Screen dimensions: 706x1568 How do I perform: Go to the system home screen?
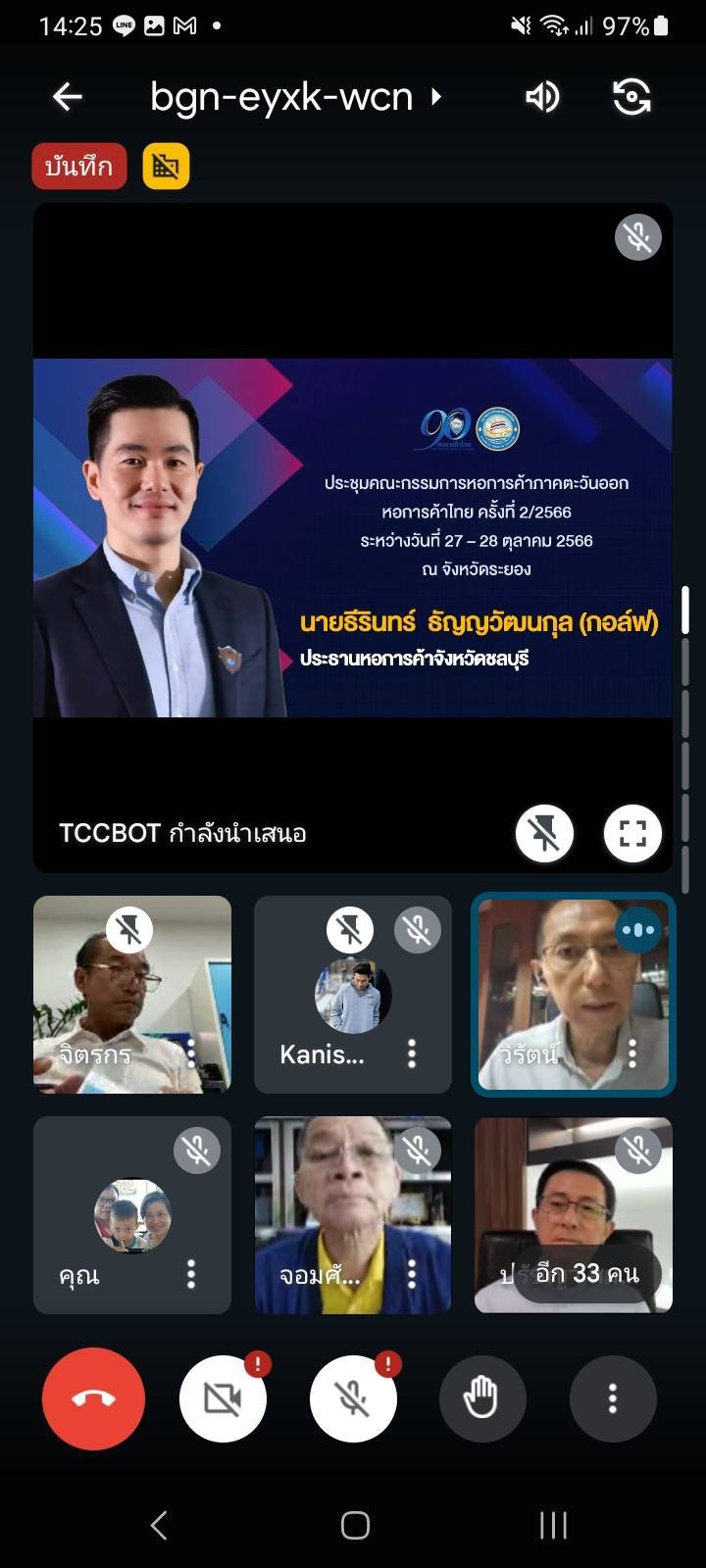click(x=355, y=1525)
